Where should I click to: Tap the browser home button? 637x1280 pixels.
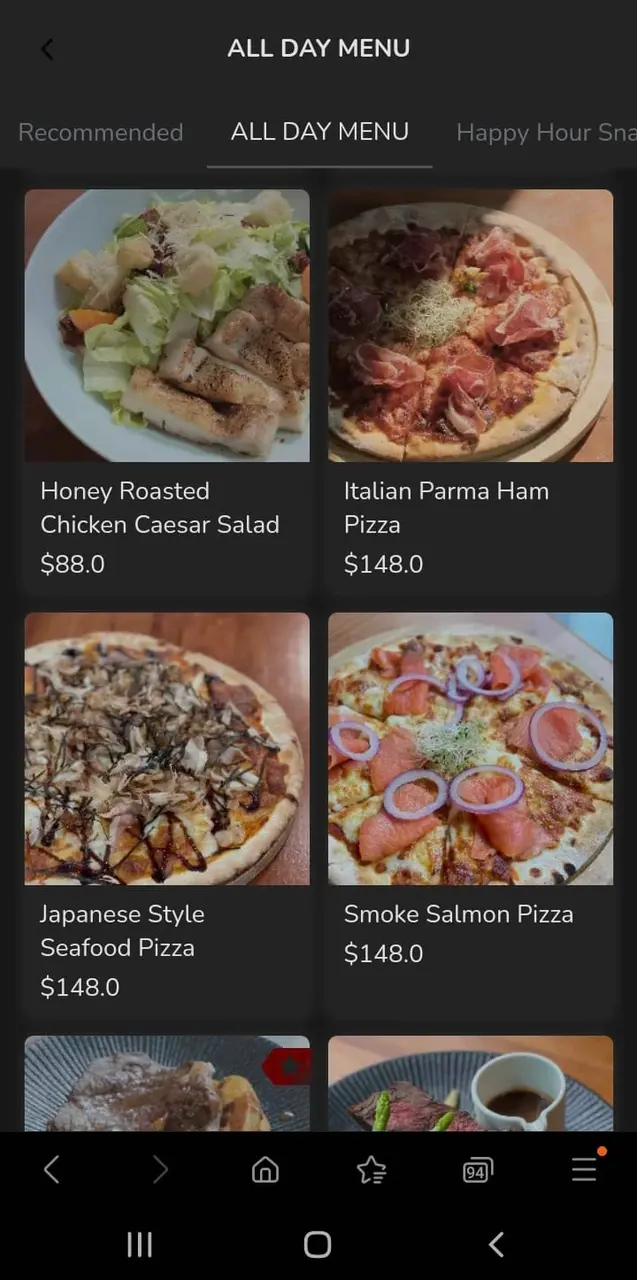265,1169
